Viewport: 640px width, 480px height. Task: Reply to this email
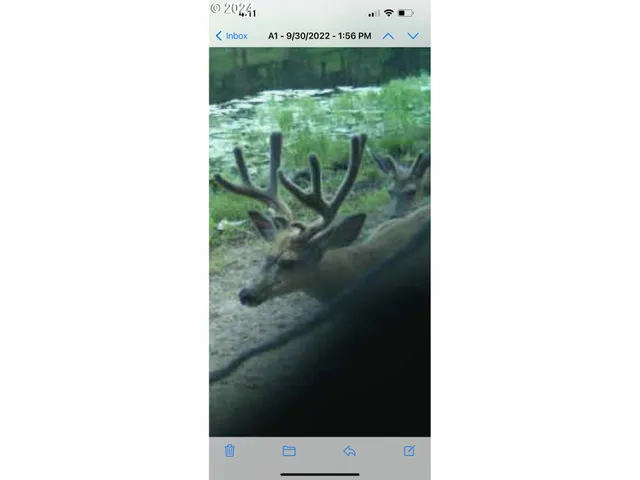click(349, 451)
